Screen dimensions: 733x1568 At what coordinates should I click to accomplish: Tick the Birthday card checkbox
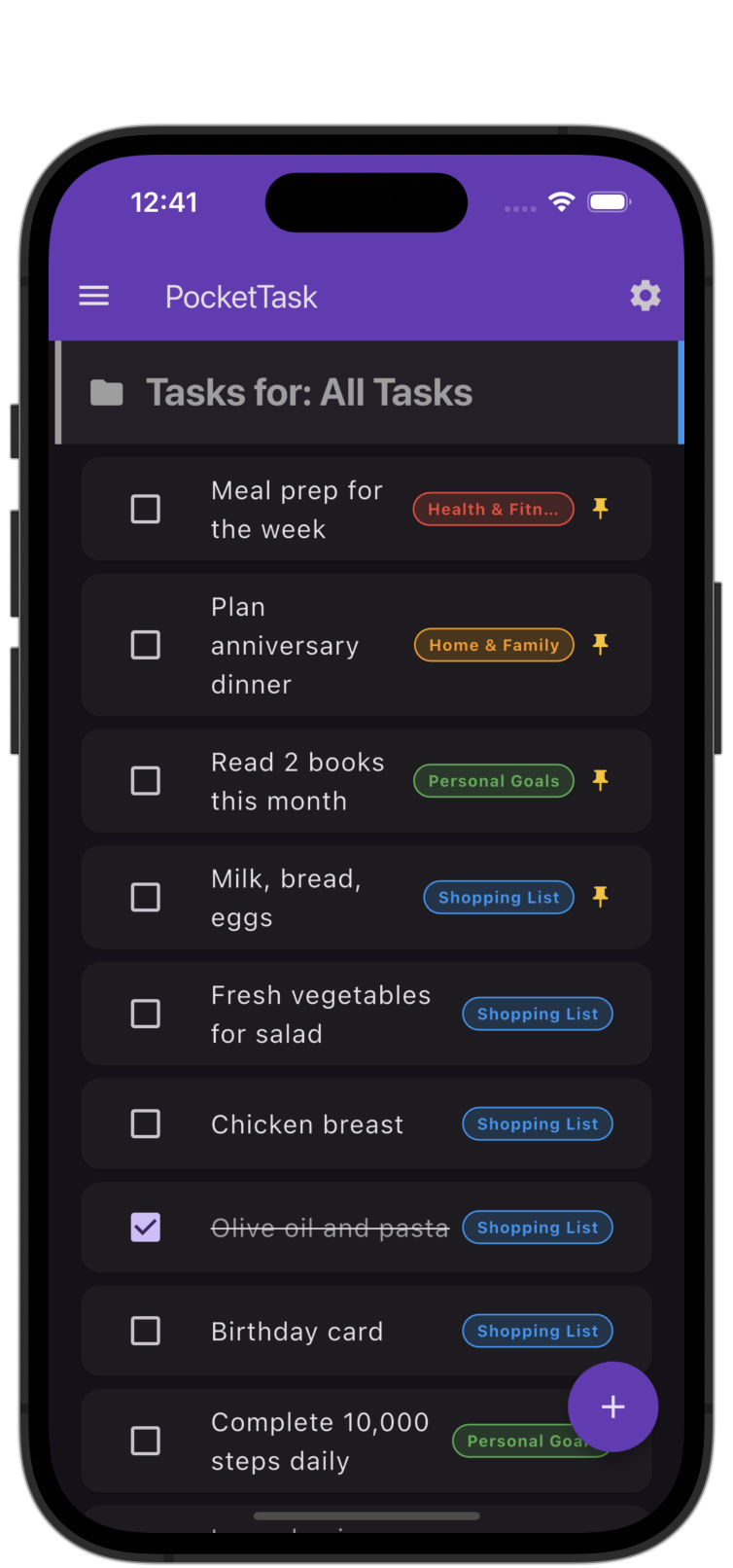(x=146, y=1331)
